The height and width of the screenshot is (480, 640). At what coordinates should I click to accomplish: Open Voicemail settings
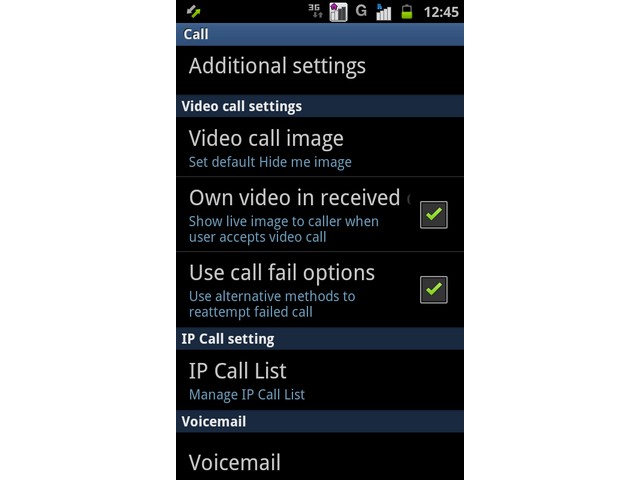236,462
